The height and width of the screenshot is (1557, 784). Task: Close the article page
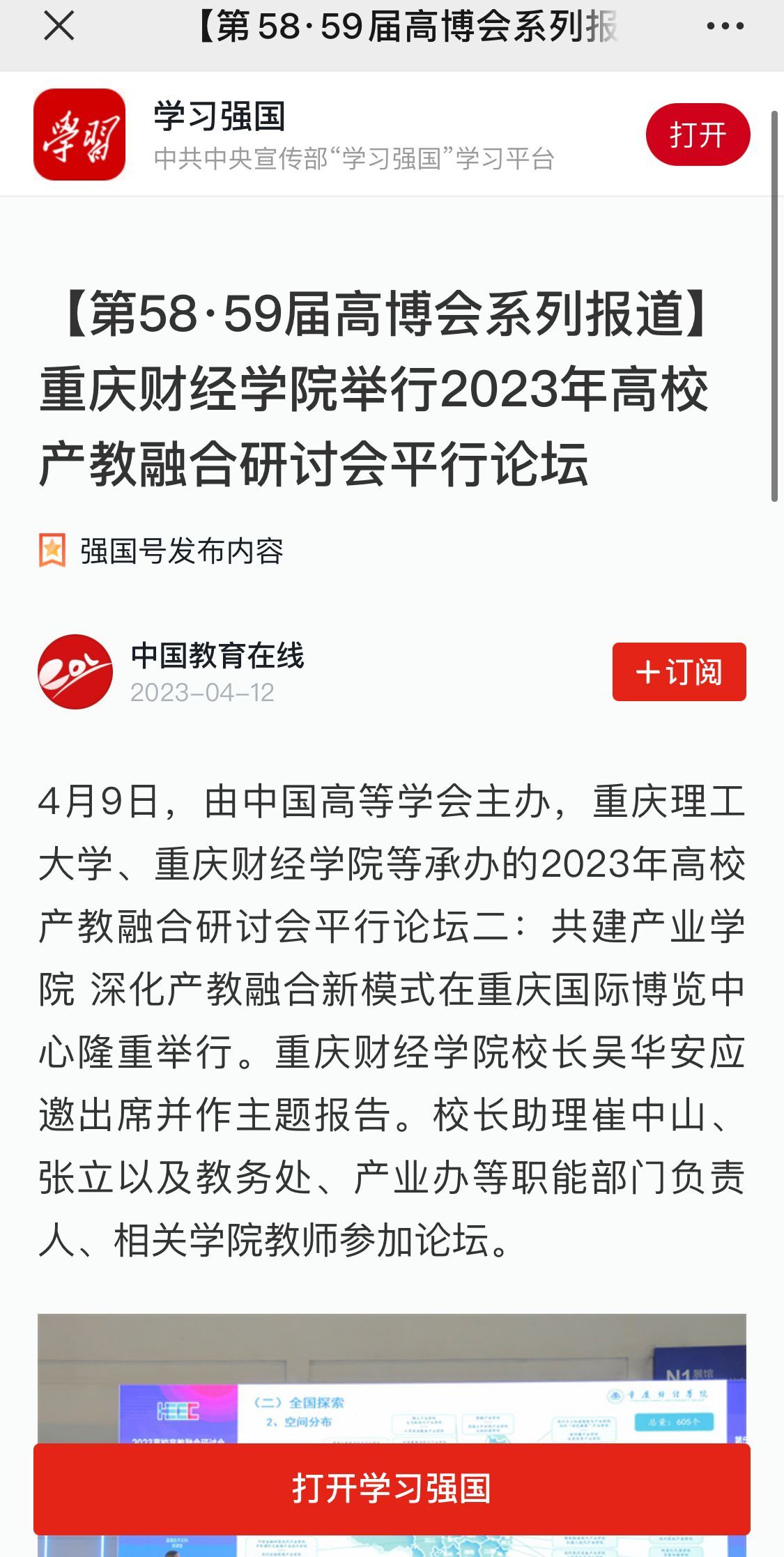(59, 27)
